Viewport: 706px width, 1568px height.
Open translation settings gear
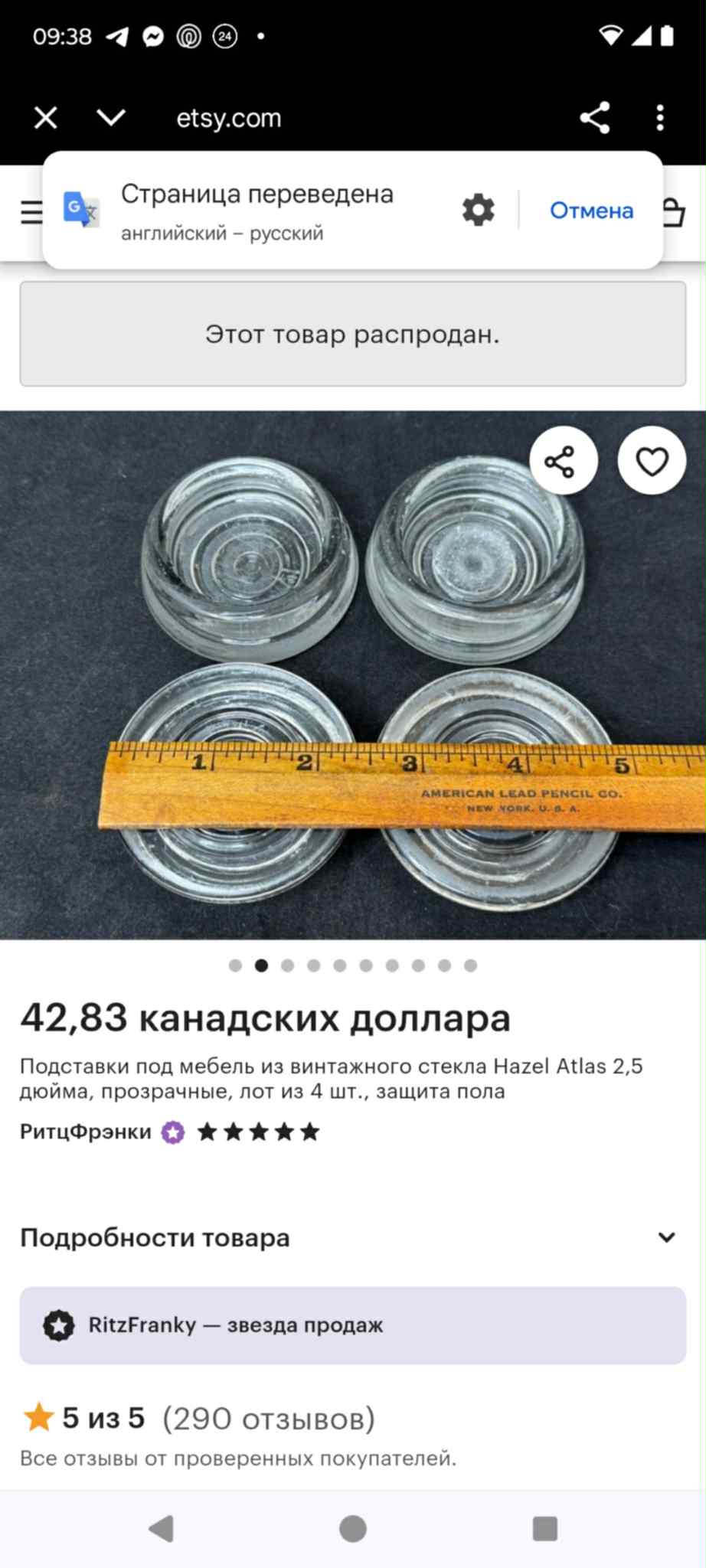tap(479, 210)
